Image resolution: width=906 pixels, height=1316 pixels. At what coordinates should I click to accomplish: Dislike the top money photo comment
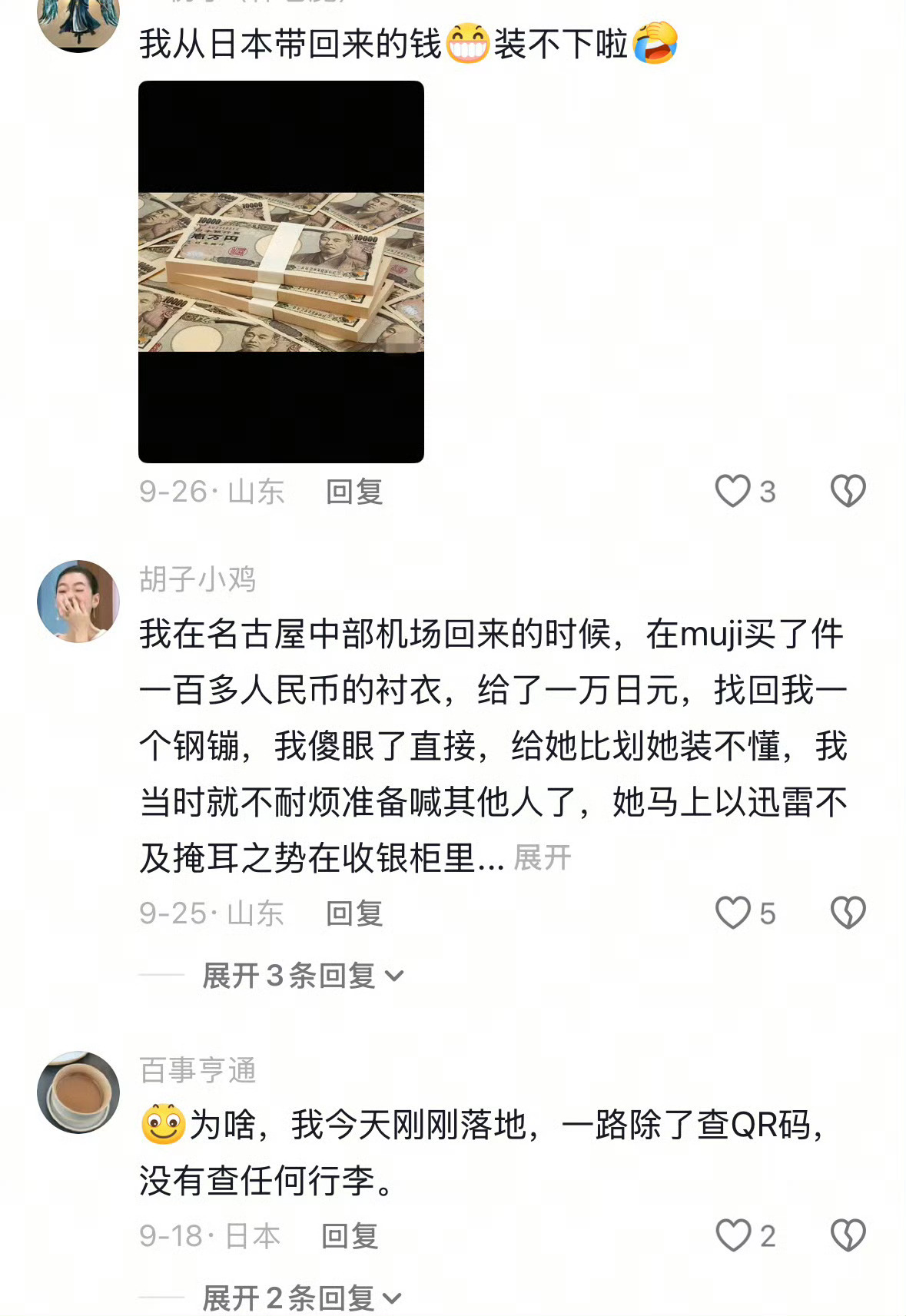[x=848, y=492]
